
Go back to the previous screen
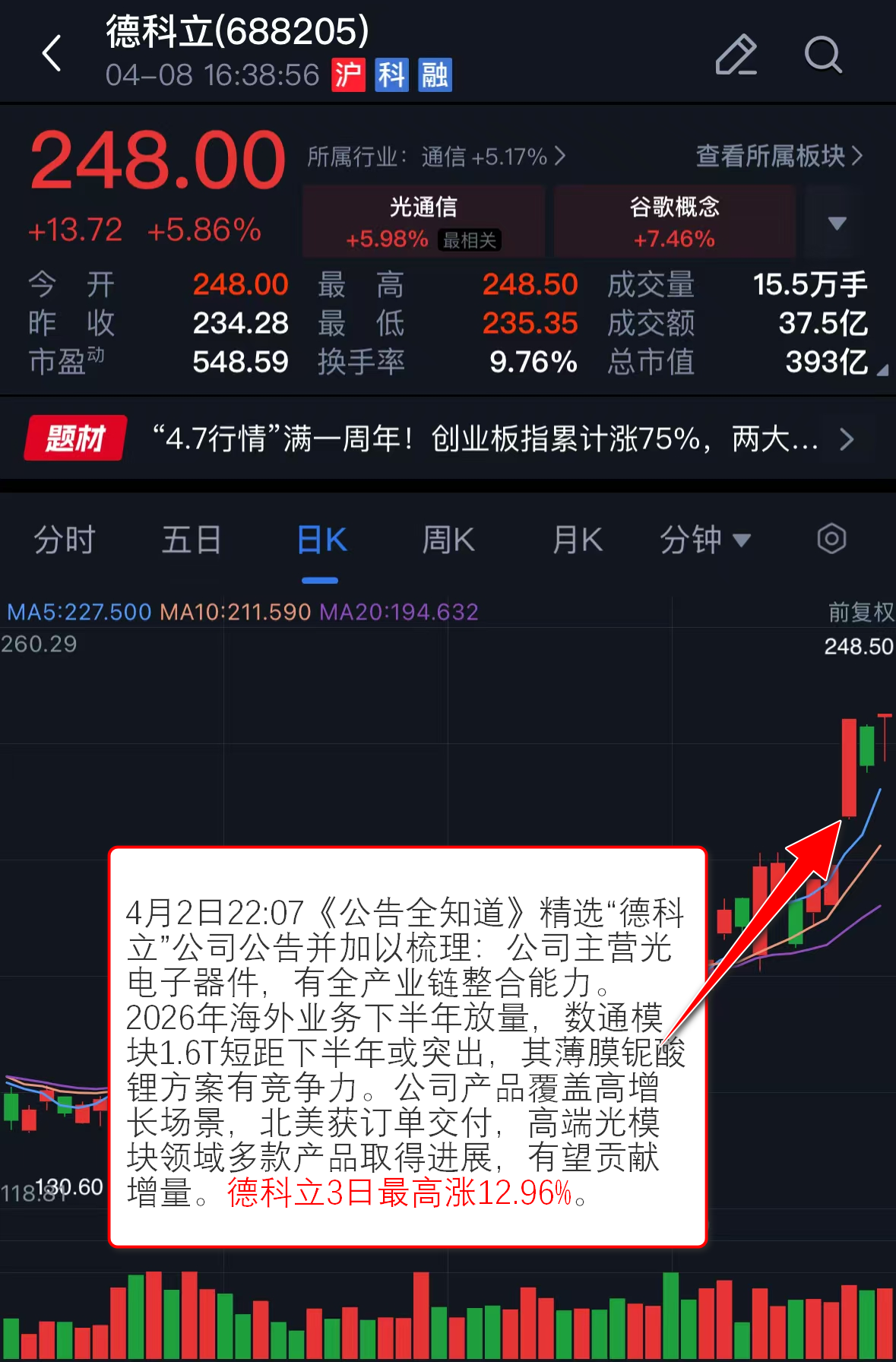click(x=52, y=54)
